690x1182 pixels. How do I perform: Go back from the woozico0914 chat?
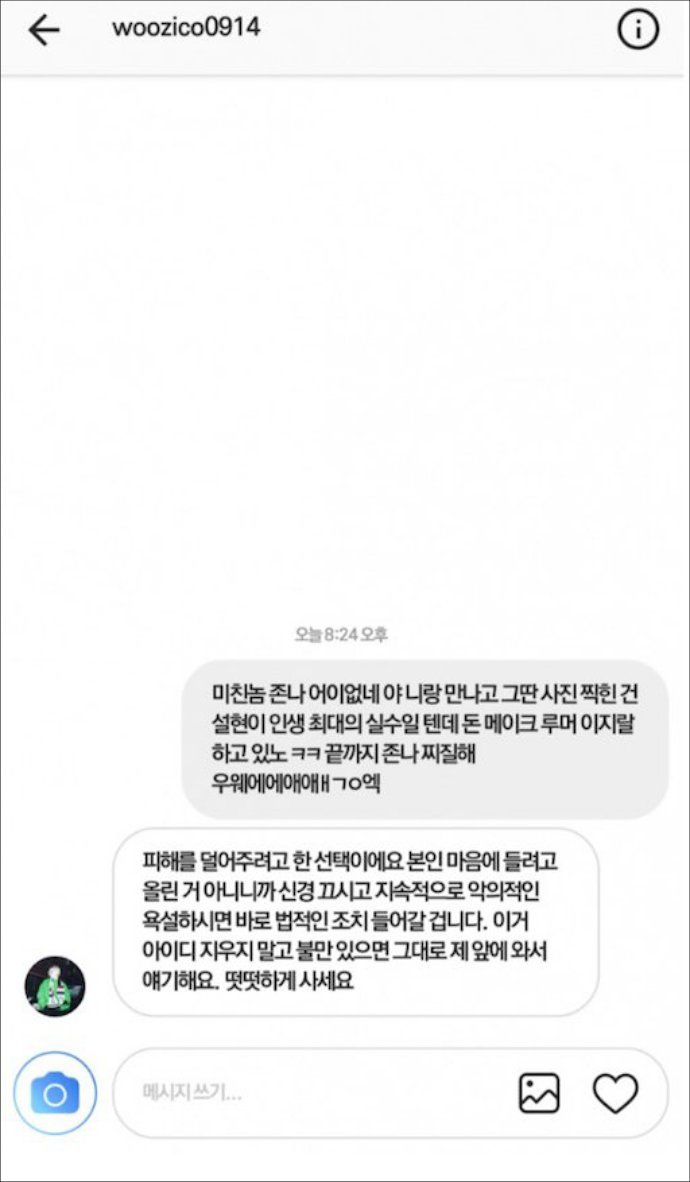pyautogui.click(x=44, y=31)
